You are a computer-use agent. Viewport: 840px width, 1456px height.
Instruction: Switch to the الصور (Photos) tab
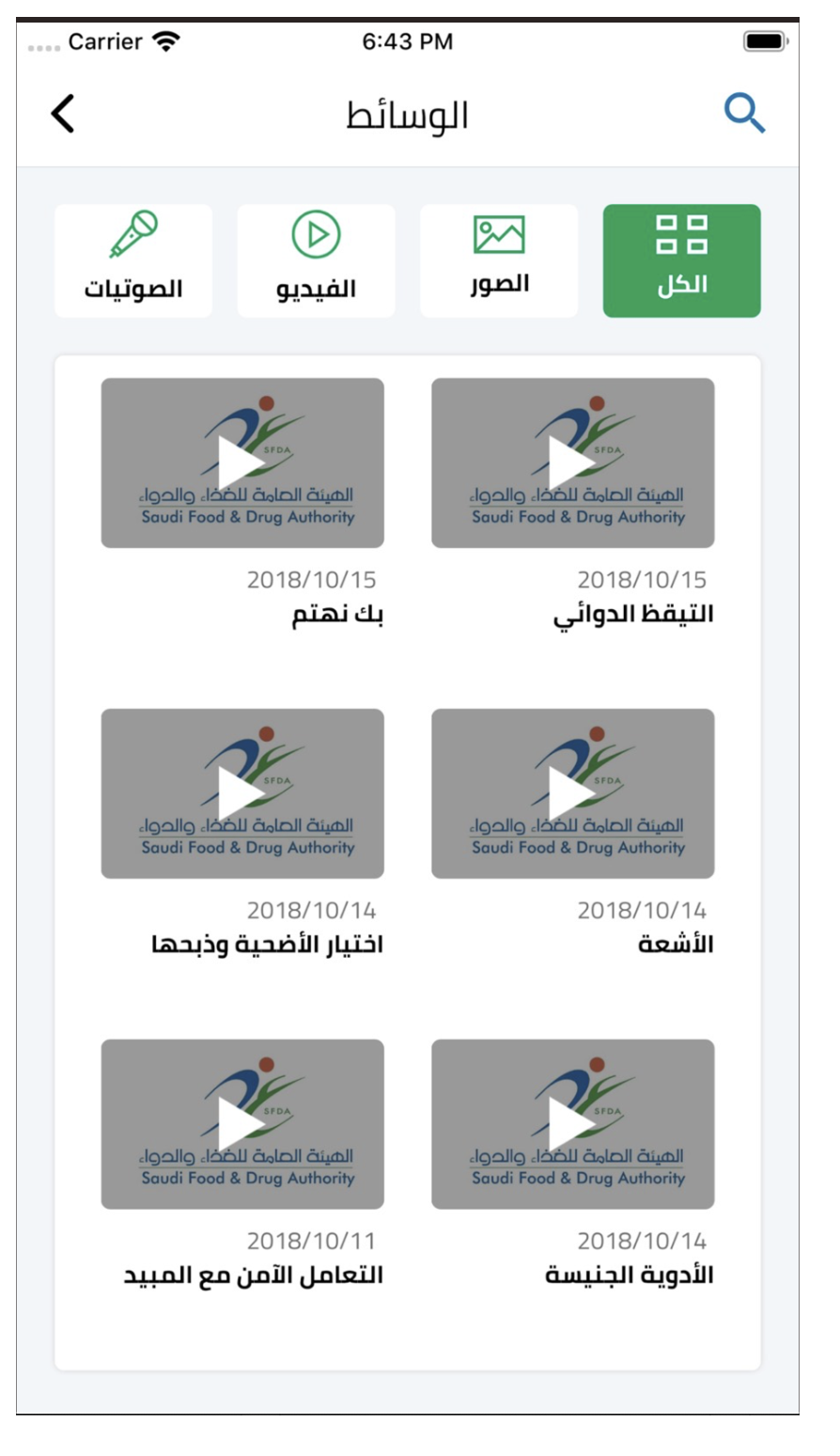click(x=499, y=260)
